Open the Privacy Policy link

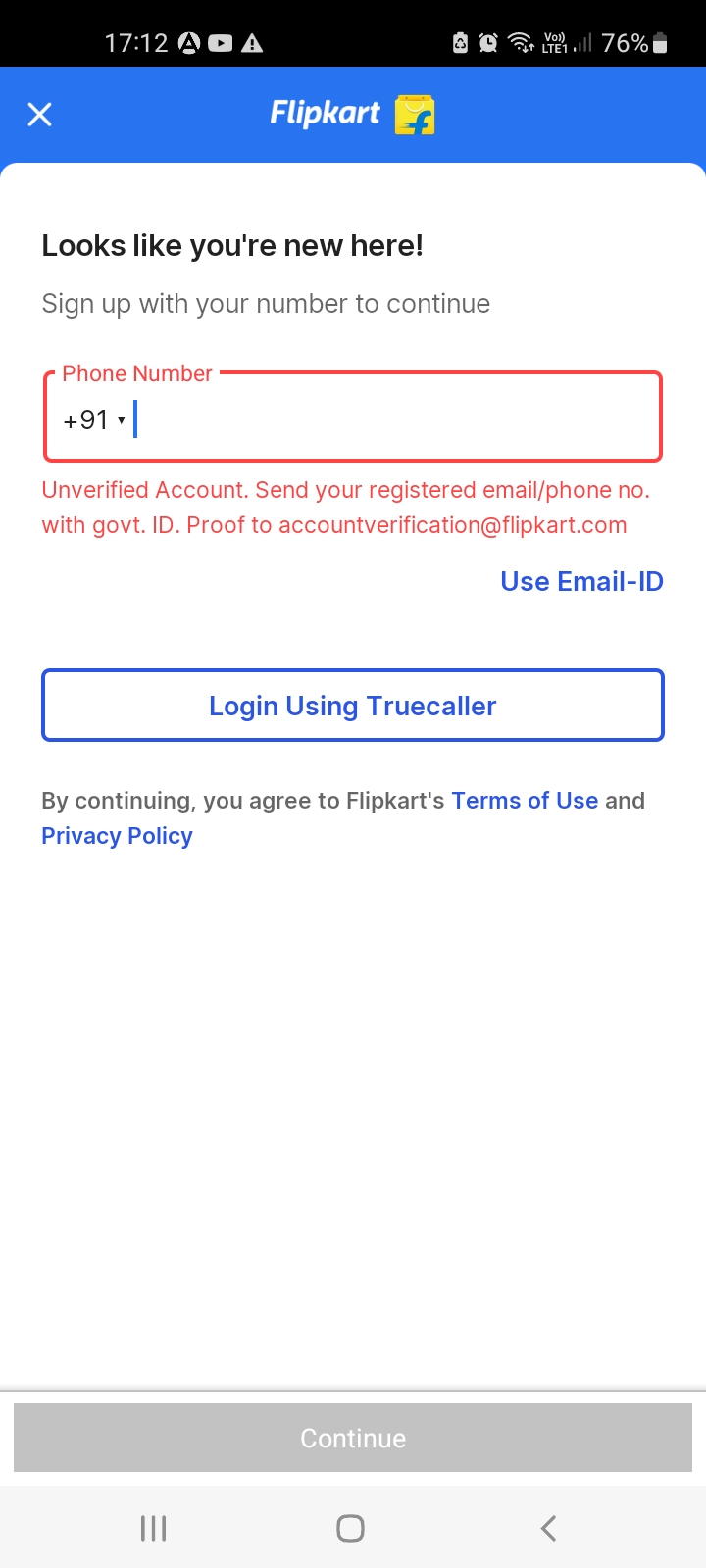click(118, 836)
